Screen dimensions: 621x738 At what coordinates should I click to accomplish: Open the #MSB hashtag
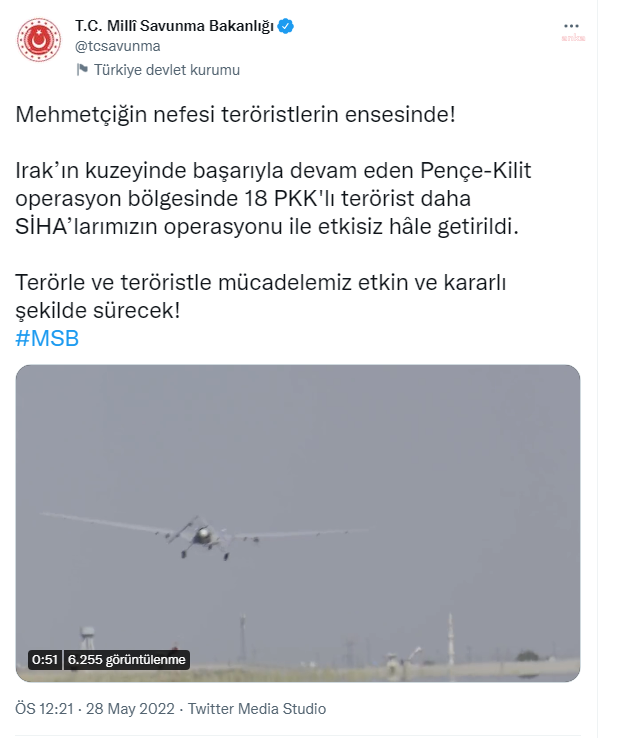pos(47,338)
